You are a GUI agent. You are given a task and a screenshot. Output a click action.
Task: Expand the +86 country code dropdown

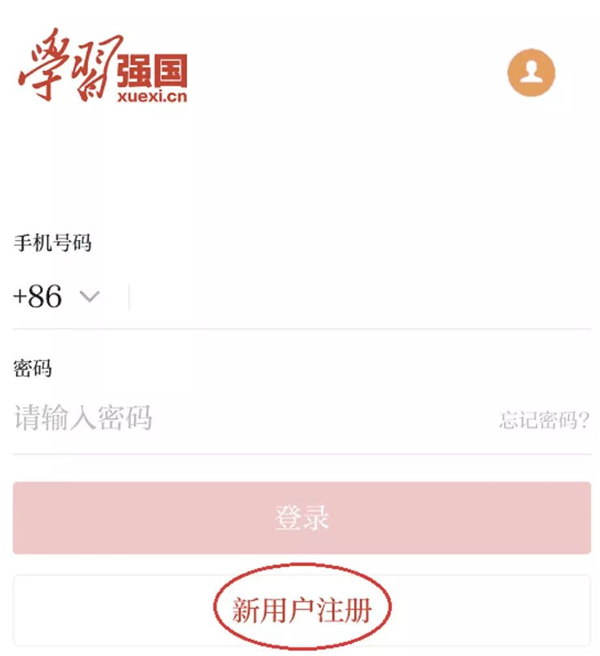(57, 297)
